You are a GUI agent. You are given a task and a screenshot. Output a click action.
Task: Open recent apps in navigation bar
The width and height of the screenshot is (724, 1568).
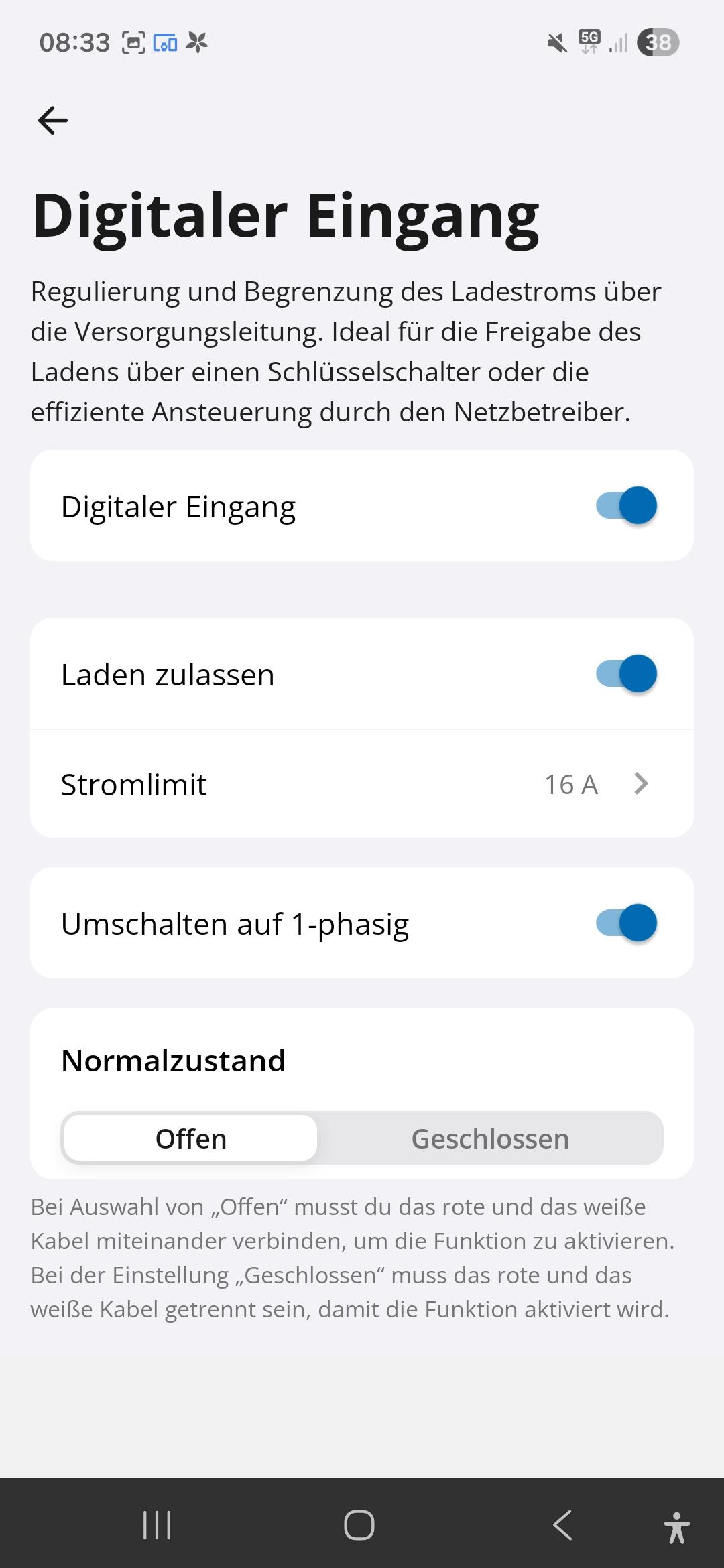click(x=158, y=1526)
